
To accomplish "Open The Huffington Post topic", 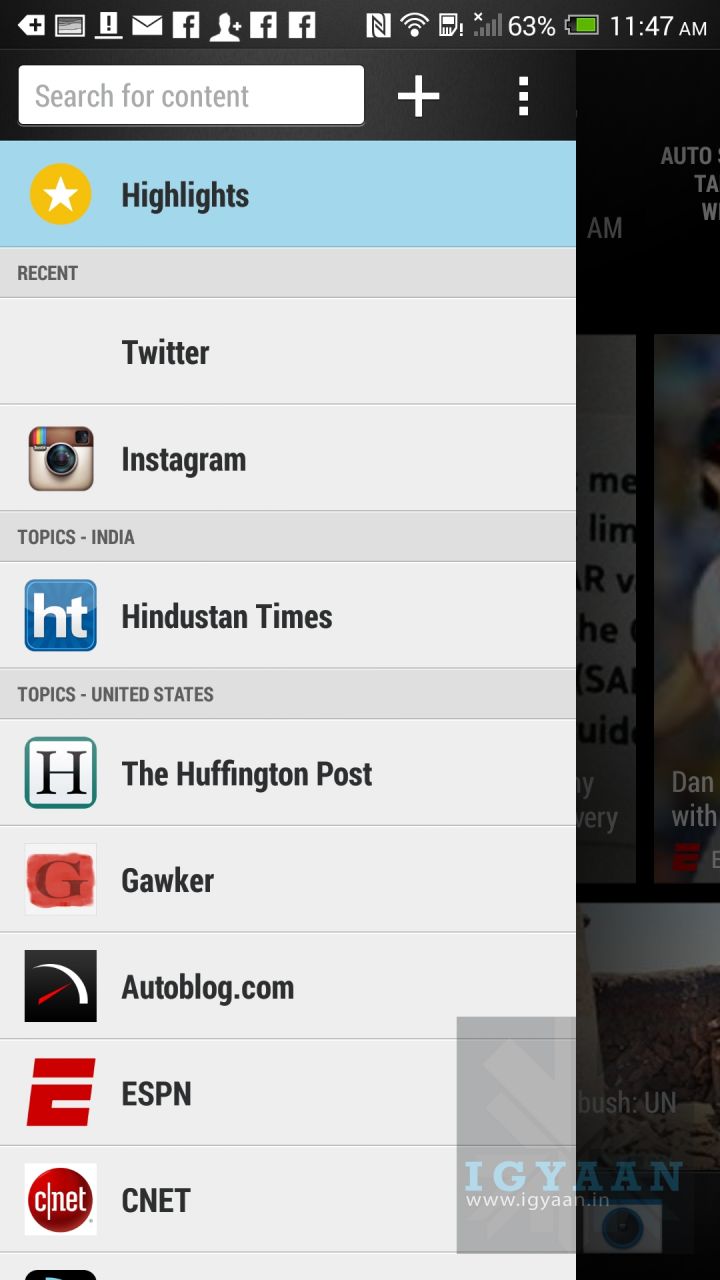I will tap(287, 773).
